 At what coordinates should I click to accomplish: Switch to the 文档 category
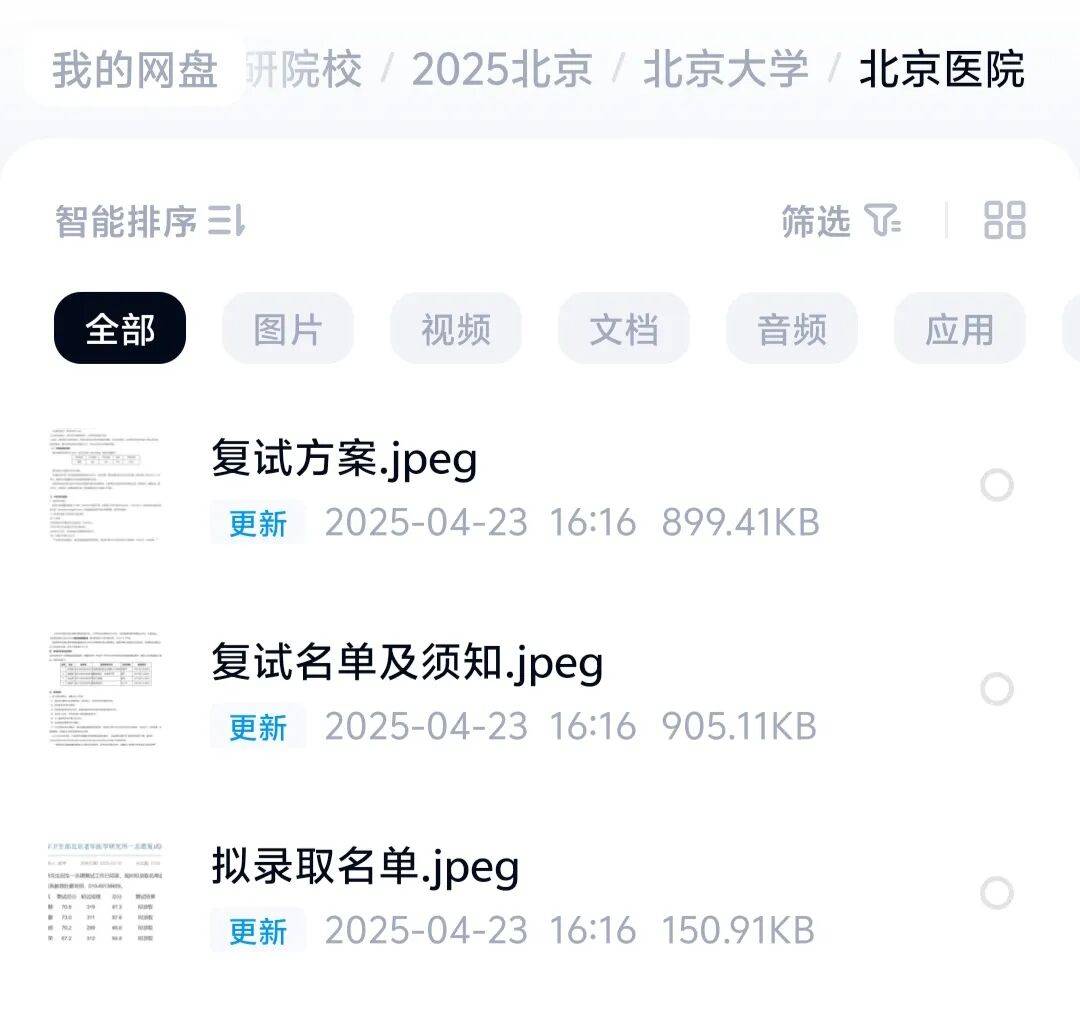tap(624, 328)
